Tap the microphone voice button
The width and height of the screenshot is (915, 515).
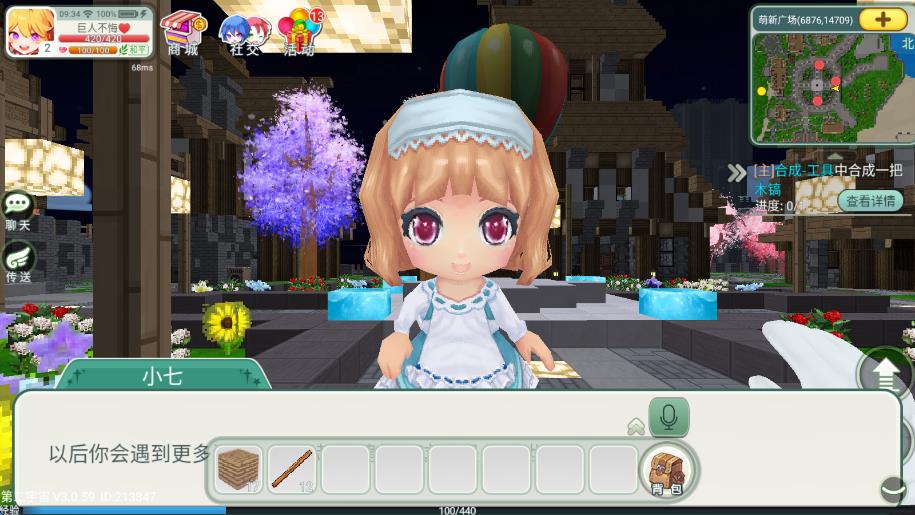(668, 417)
